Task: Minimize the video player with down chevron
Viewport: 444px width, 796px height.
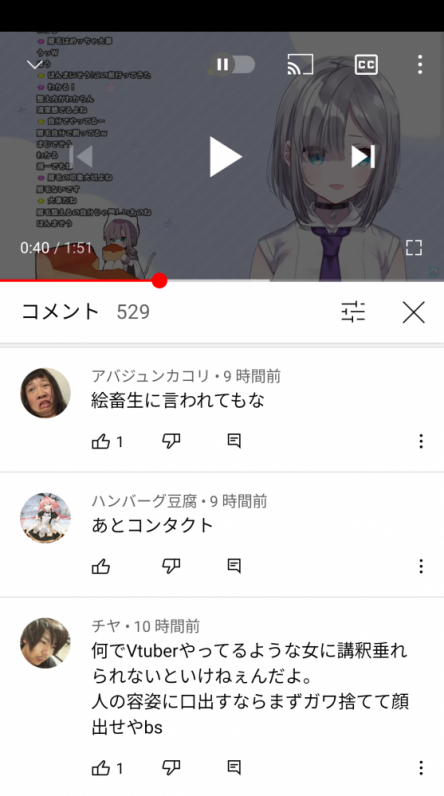Action: pos(35,64)
